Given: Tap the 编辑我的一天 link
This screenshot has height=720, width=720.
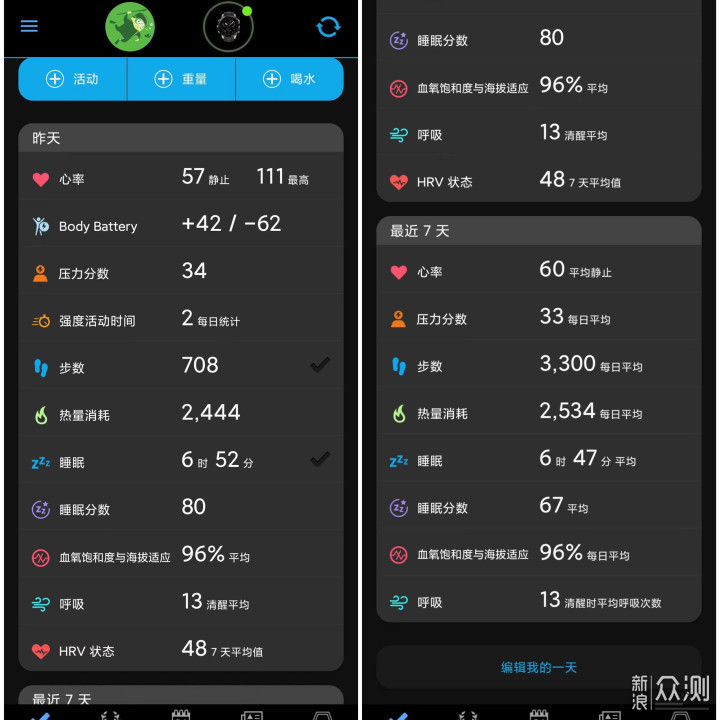Looking at the screenshot, I should tap(538, 667).
